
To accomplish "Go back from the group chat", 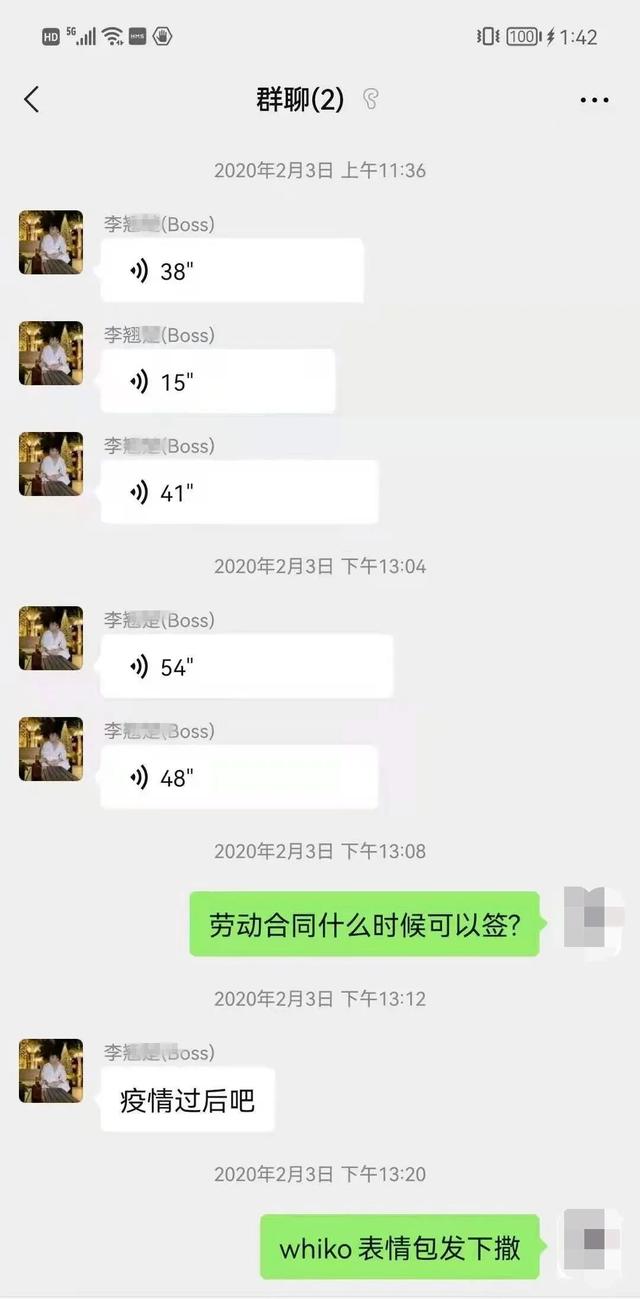I will pyautogui.click(x=32, y=99).
